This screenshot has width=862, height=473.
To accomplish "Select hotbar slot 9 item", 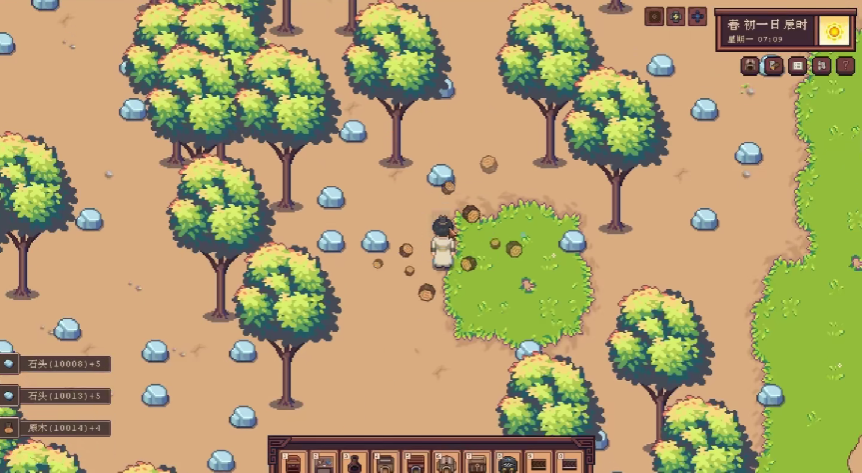I will 539,464.
